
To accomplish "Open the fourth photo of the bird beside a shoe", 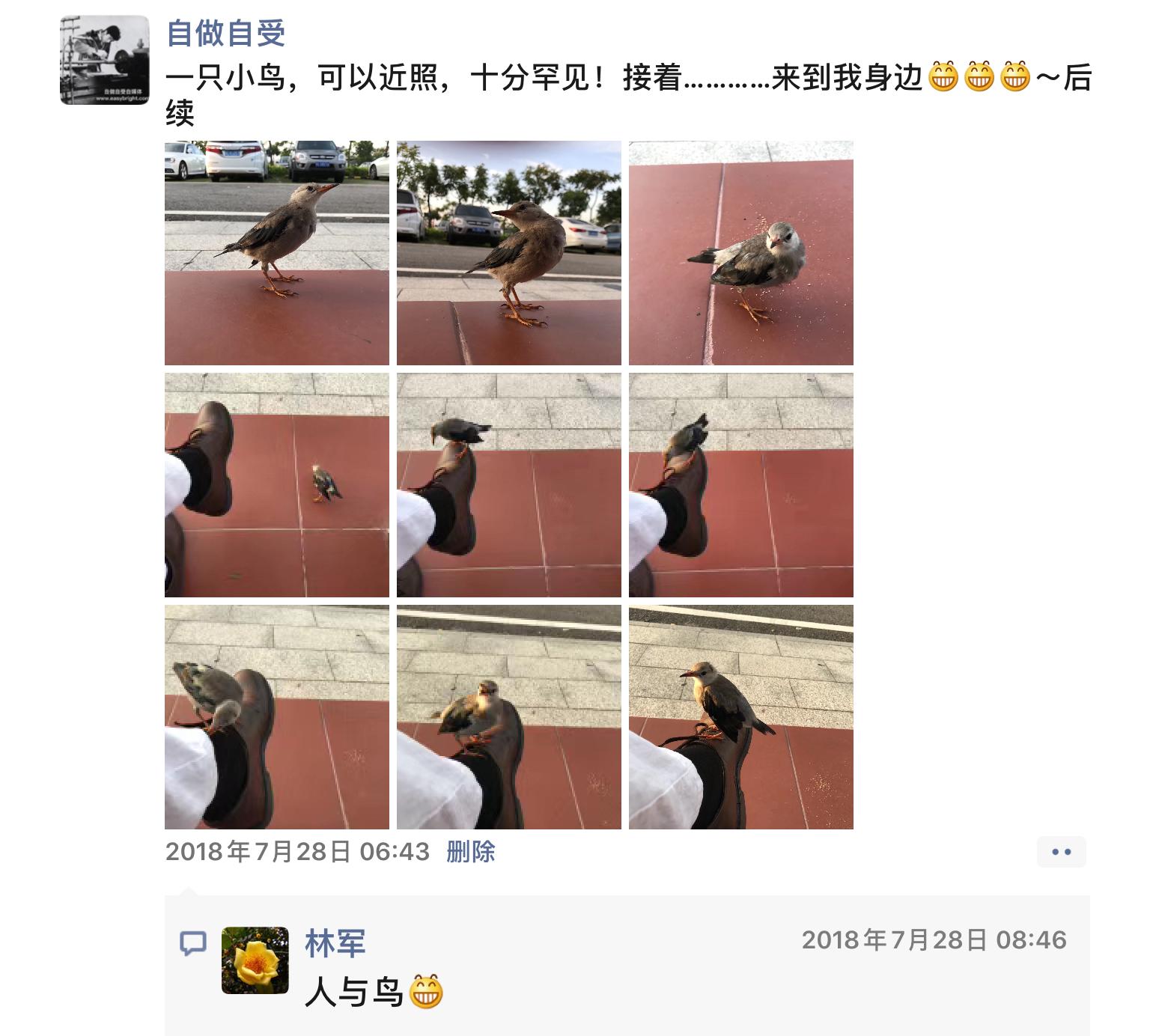I will pos(277,485).
